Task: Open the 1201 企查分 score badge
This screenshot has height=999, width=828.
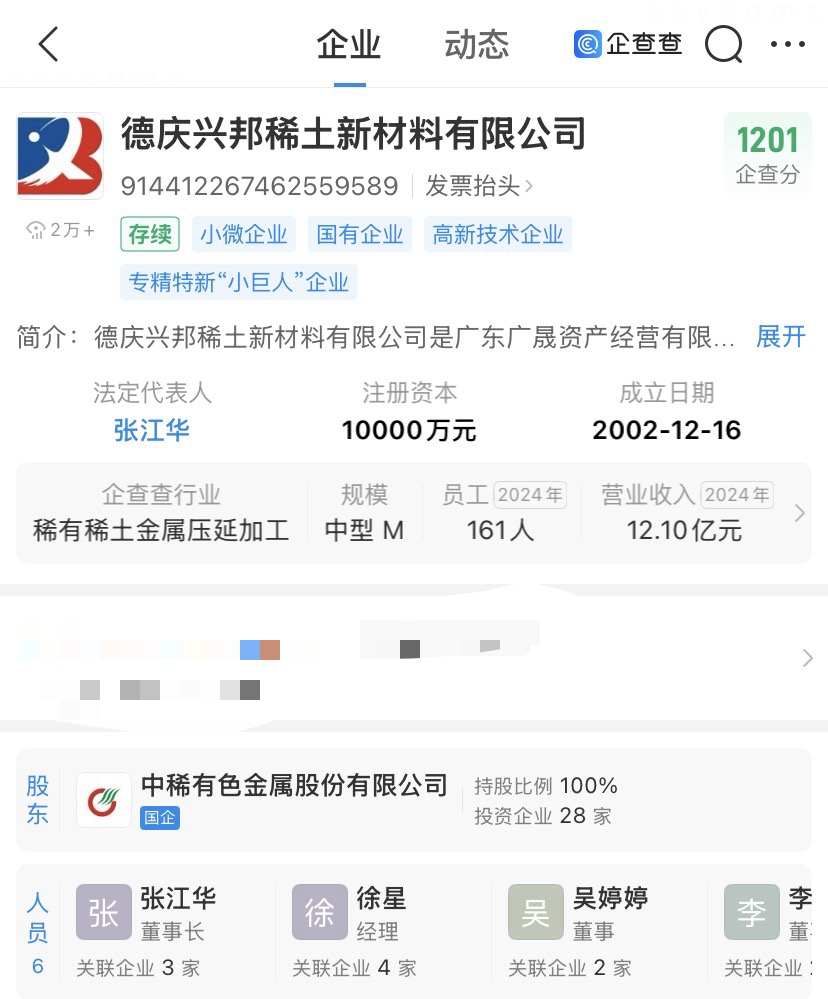Action: tap(767, 152)
